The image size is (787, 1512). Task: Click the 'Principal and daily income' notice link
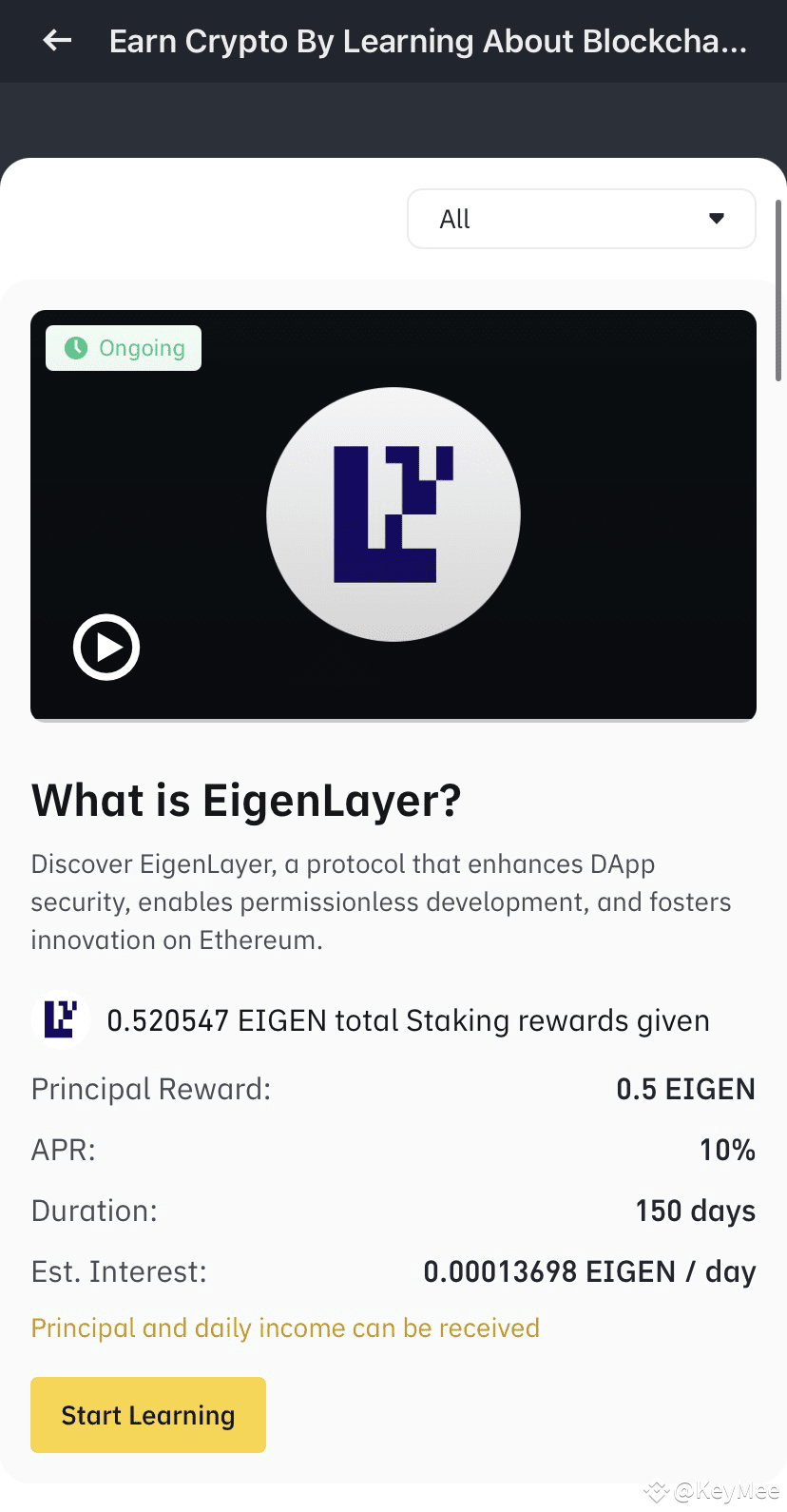pyautogui.click(x=285, y=1328)
